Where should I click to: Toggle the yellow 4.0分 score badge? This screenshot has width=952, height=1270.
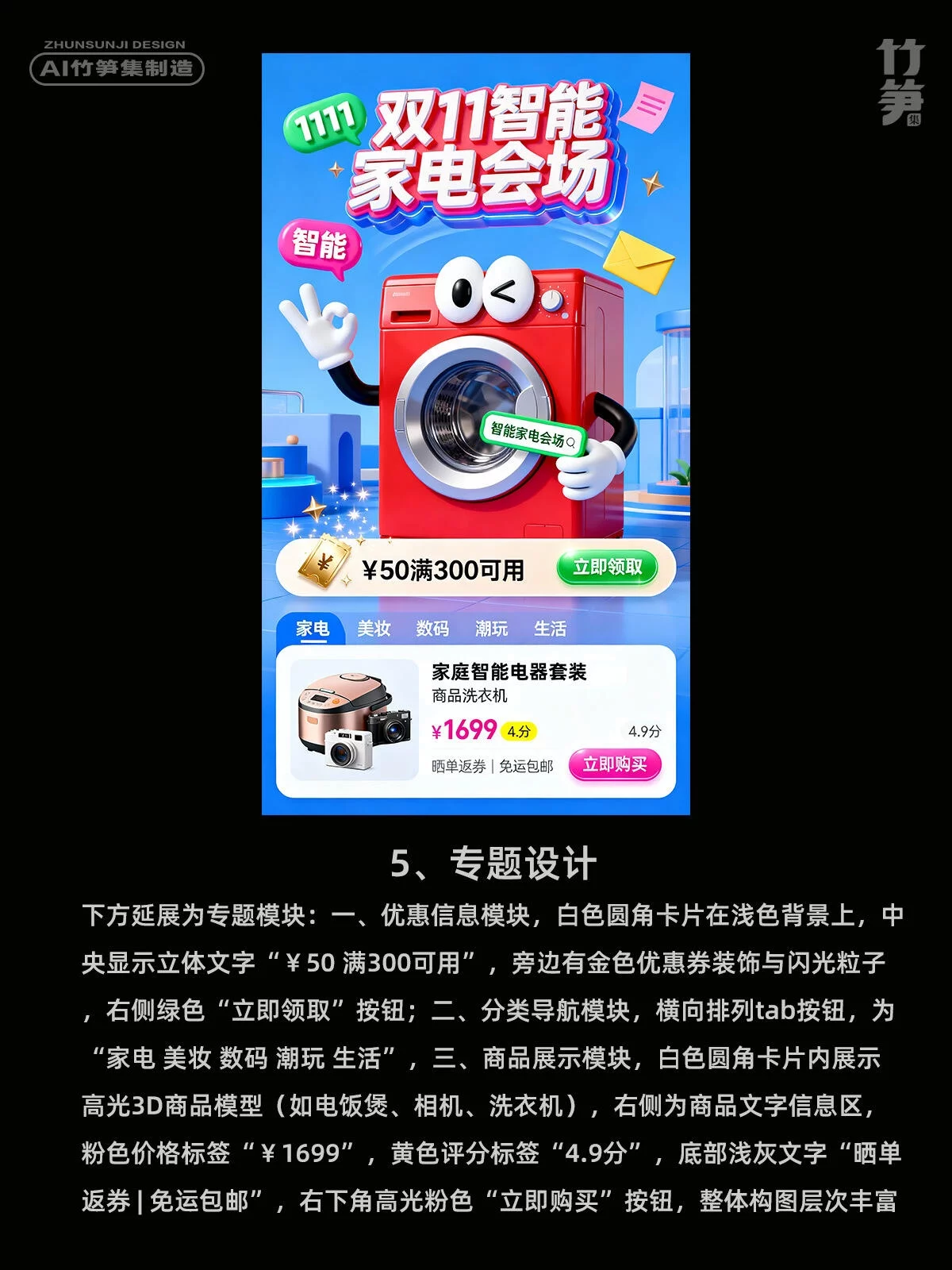tap(520, 731)
